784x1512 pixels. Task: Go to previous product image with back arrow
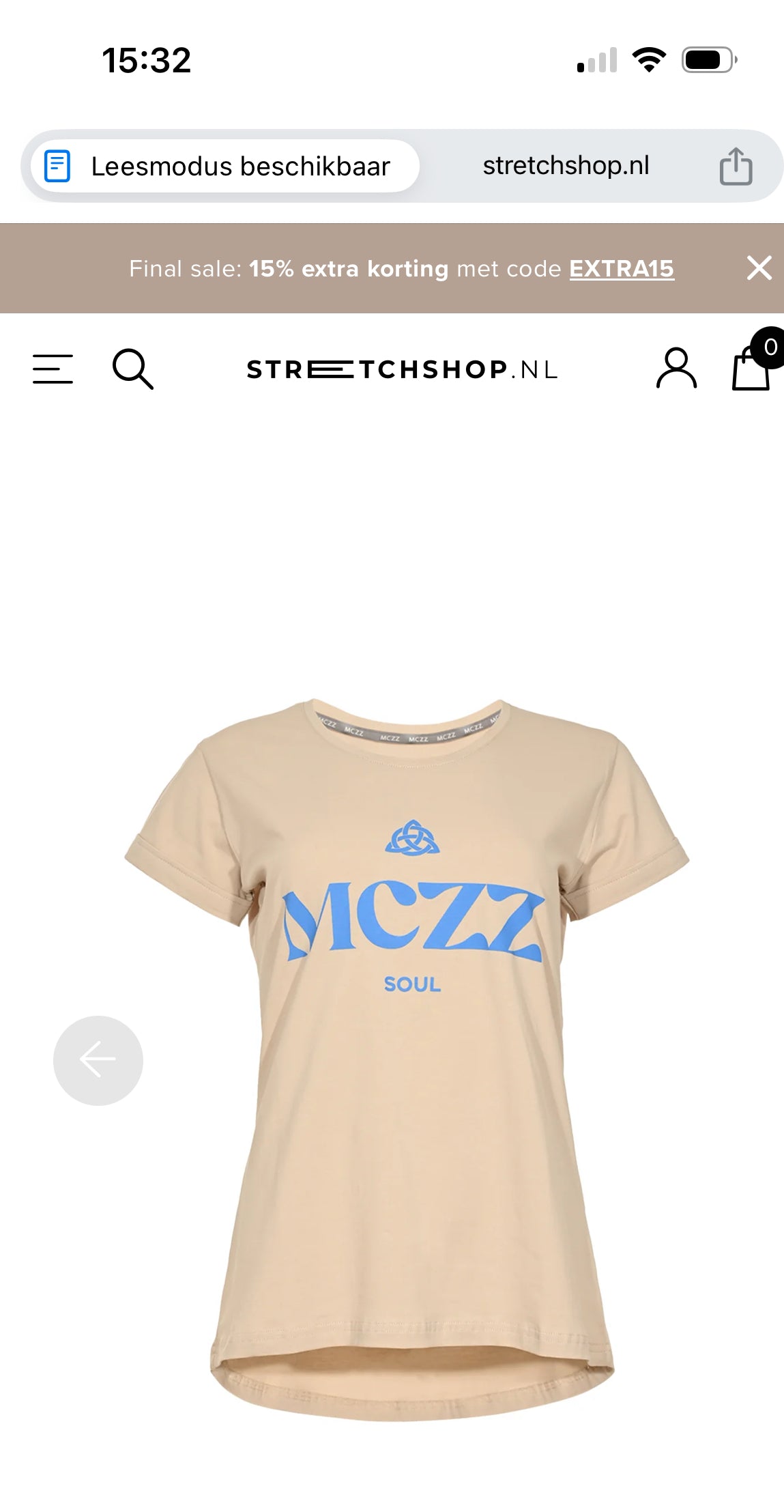pyautogui.click(x=98, y=1059)
